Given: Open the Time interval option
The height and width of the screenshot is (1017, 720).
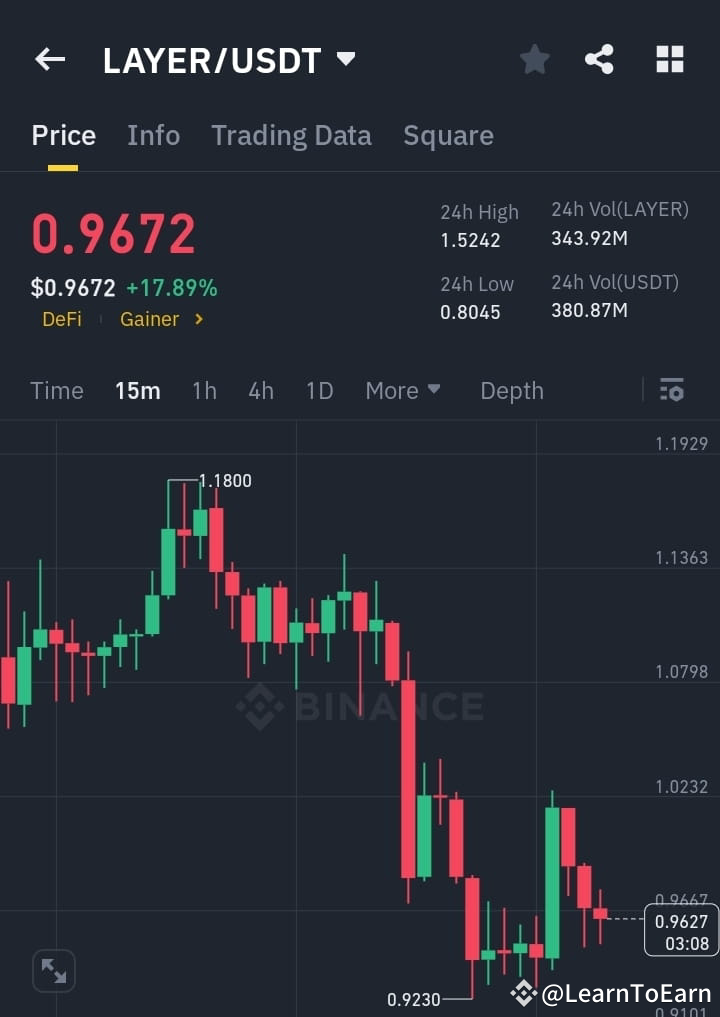Looking at the screenshot, I should point(56,391).
